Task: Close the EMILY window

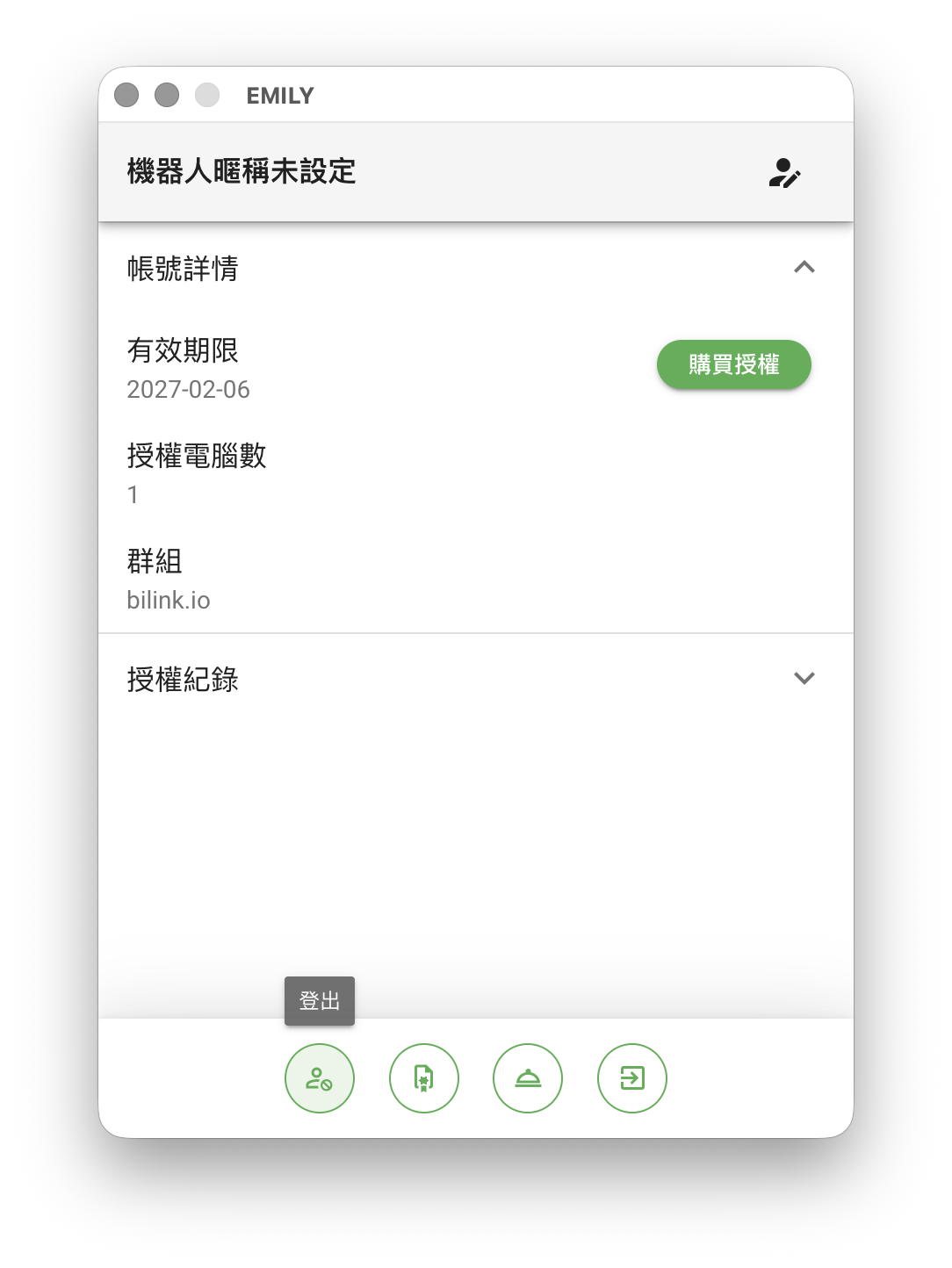Action: (126, 95)
